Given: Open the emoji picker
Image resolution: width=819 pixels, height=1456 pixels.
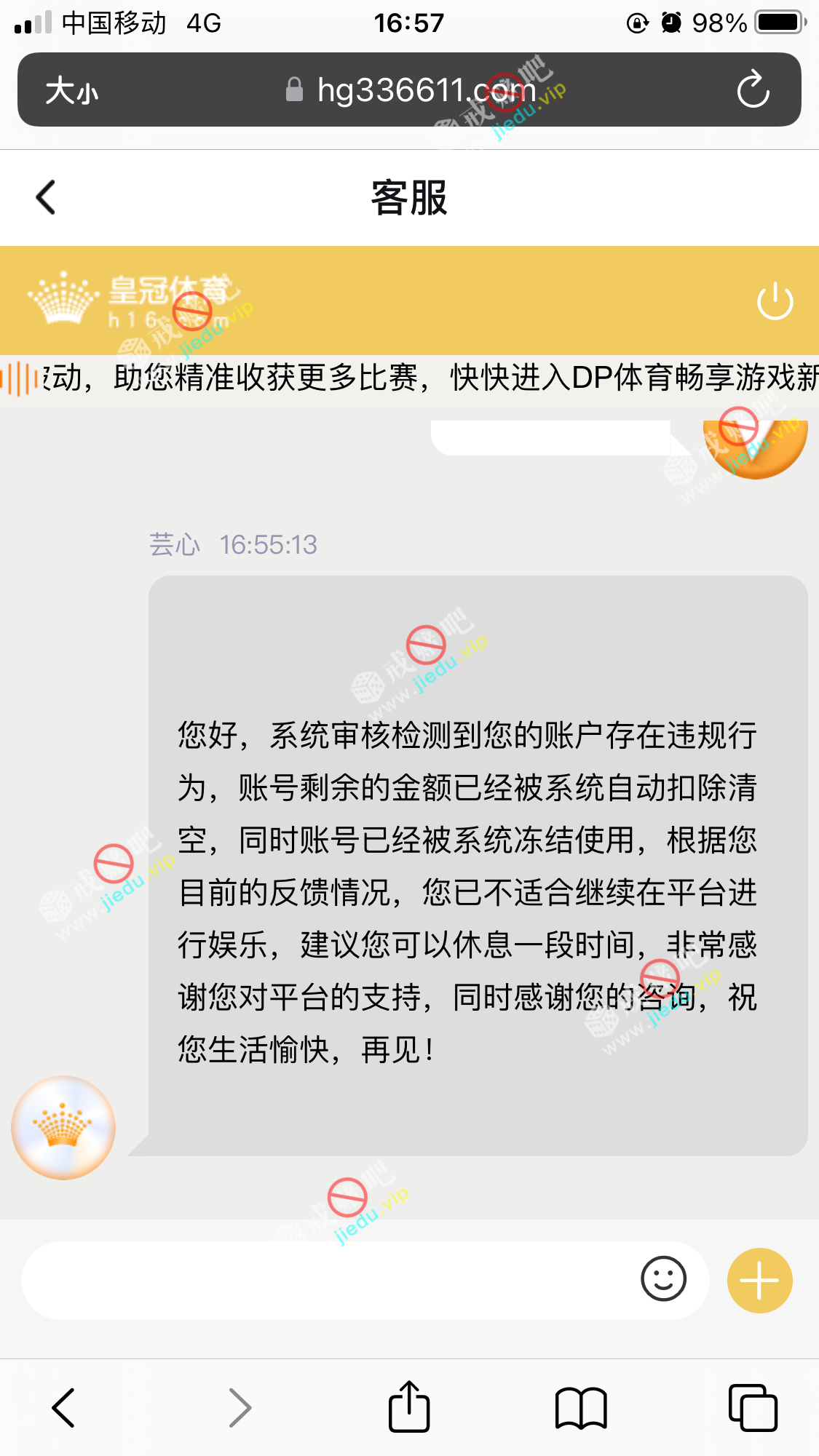Looking at the screenshot, I should click(663, 1278).
